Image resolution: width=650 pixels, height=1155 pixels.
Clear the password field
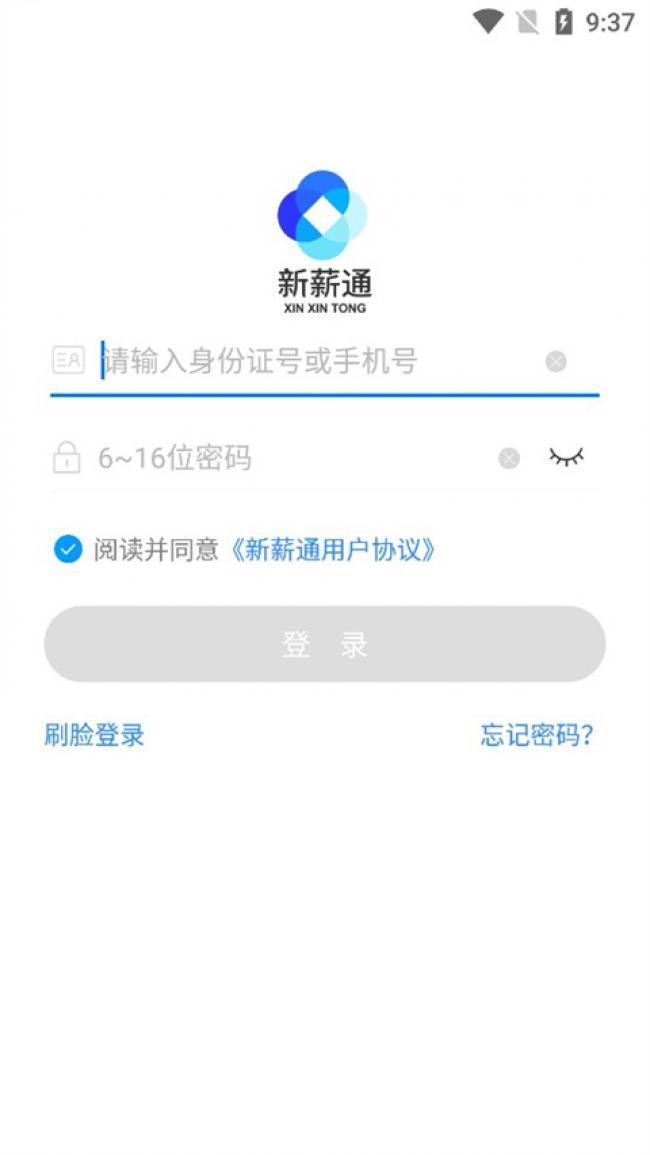point(509,458)
